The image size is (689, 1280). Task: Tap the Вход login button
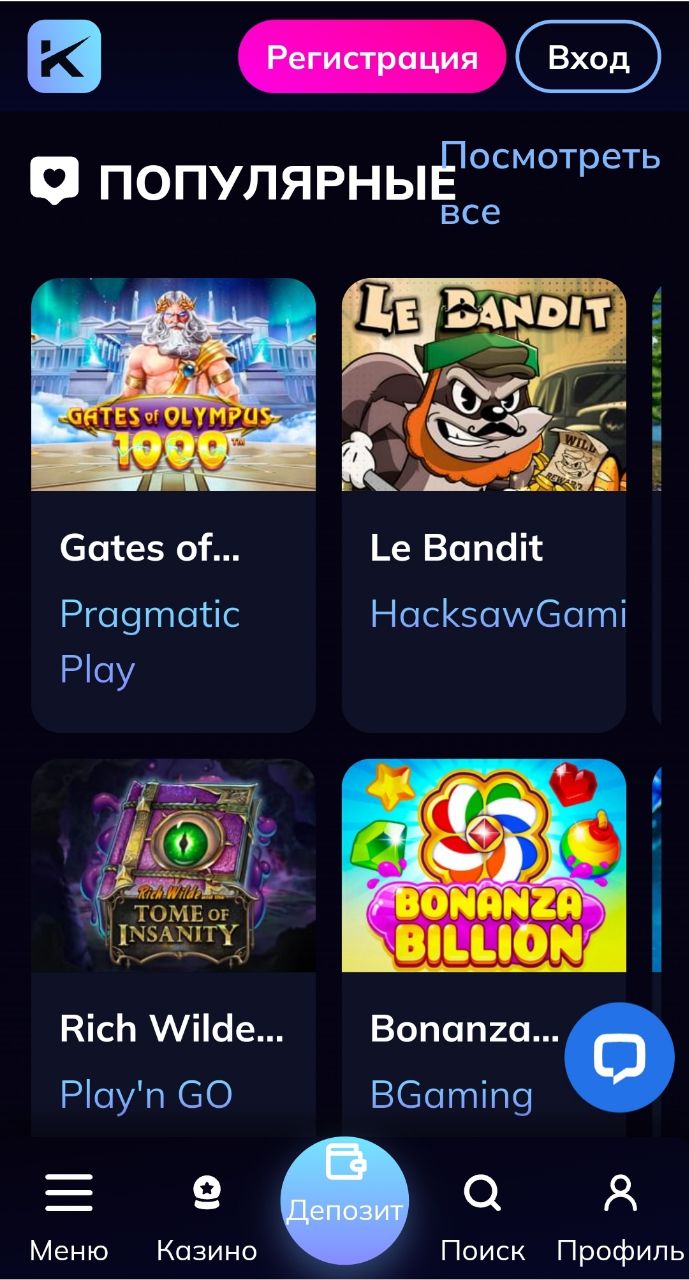click(588, 57)
